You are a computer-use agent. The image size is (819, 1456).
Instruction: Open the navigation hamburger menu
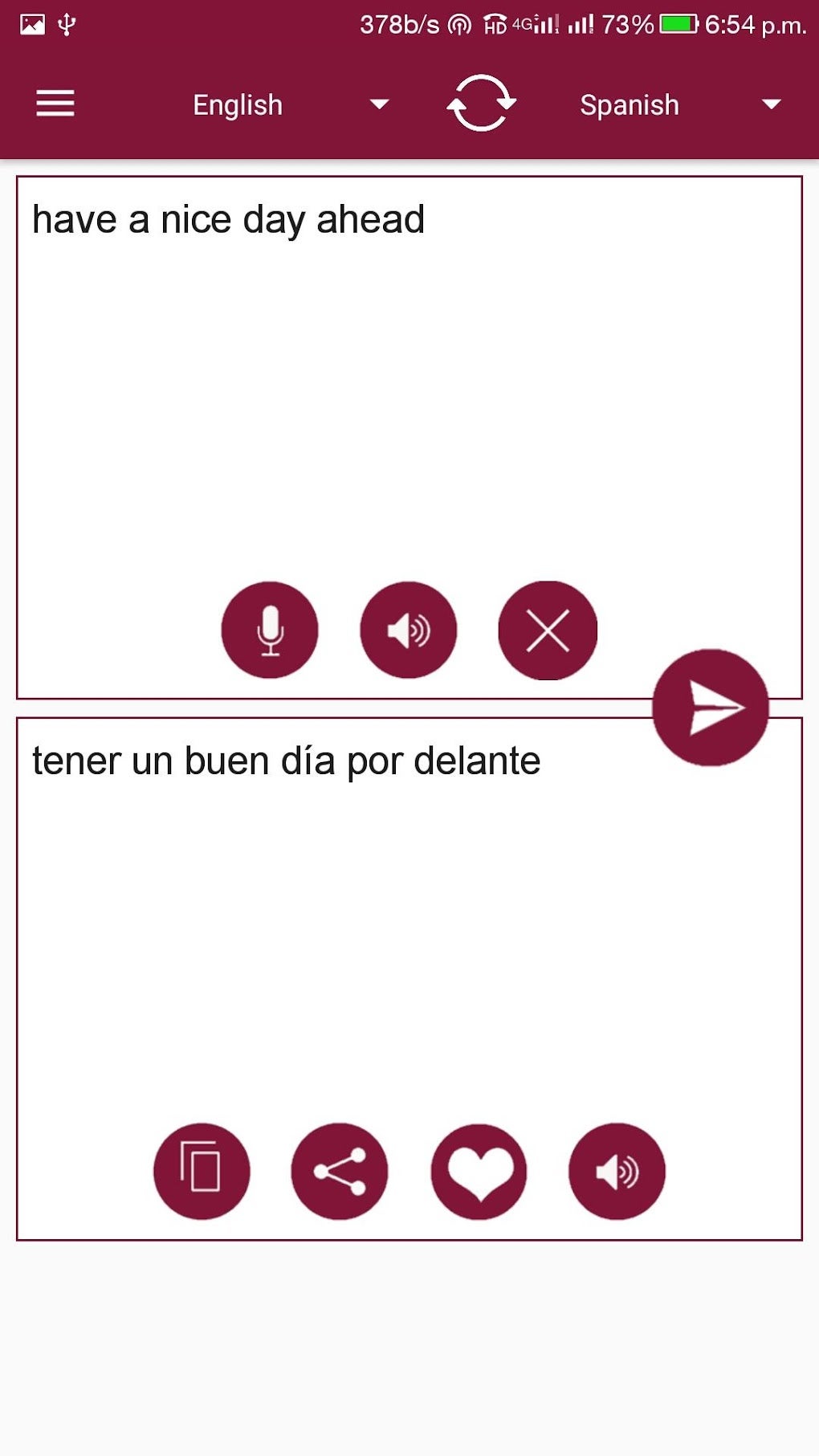pyautogui.click(x=55, y=104)
